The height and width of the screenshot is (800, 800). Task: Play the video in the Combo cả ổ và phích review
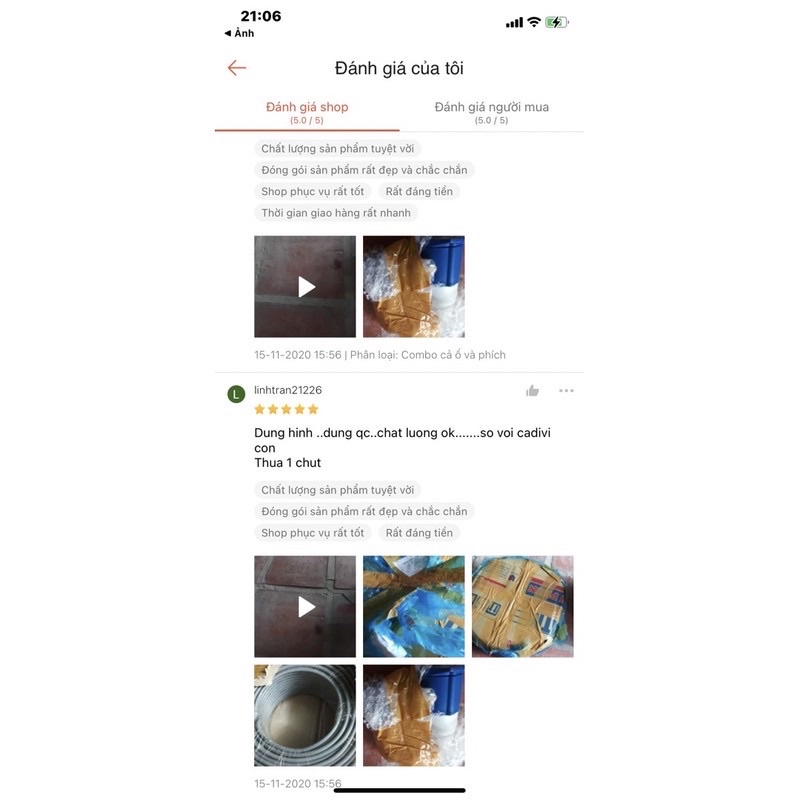coord(305,287)
